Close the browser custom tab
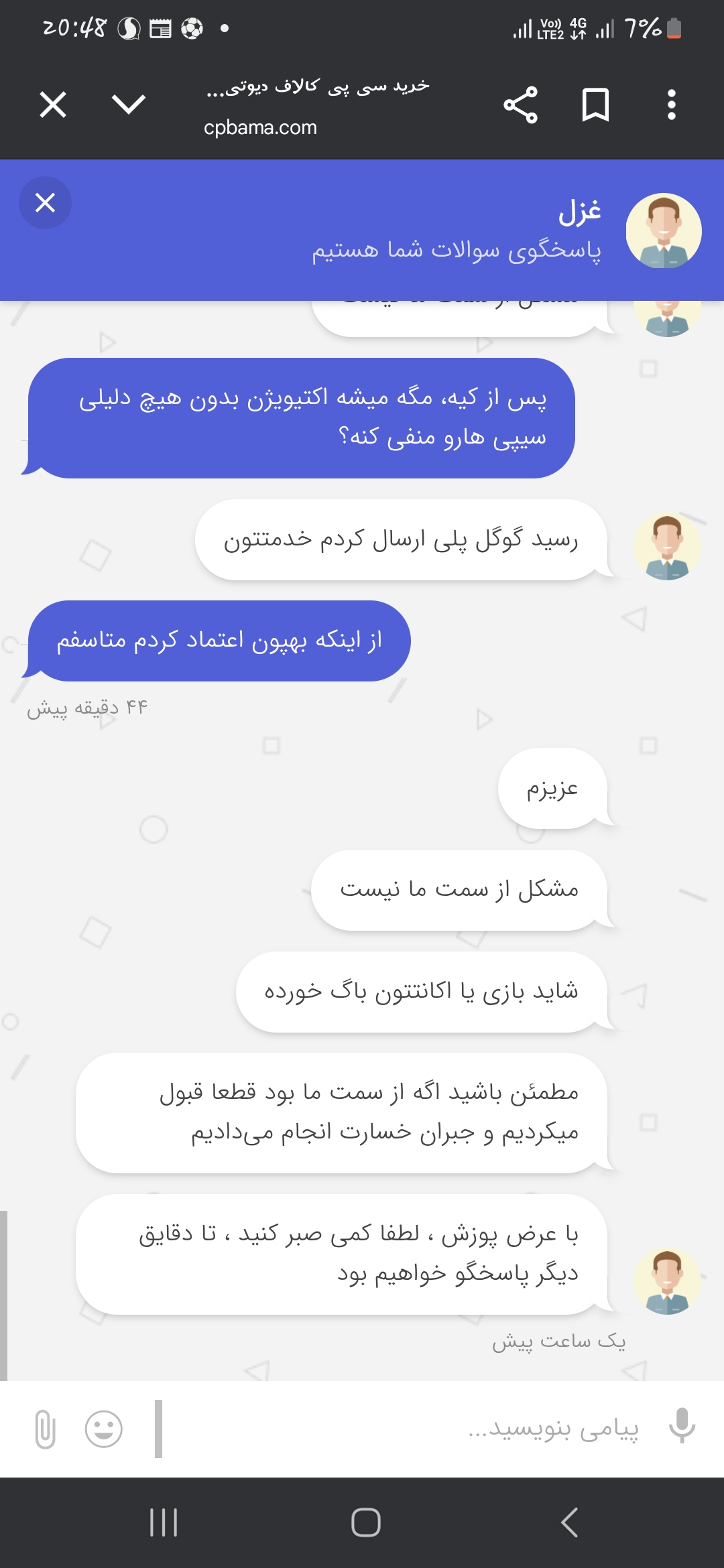This screenshot has height=1568, width=724. click(53, 105)
